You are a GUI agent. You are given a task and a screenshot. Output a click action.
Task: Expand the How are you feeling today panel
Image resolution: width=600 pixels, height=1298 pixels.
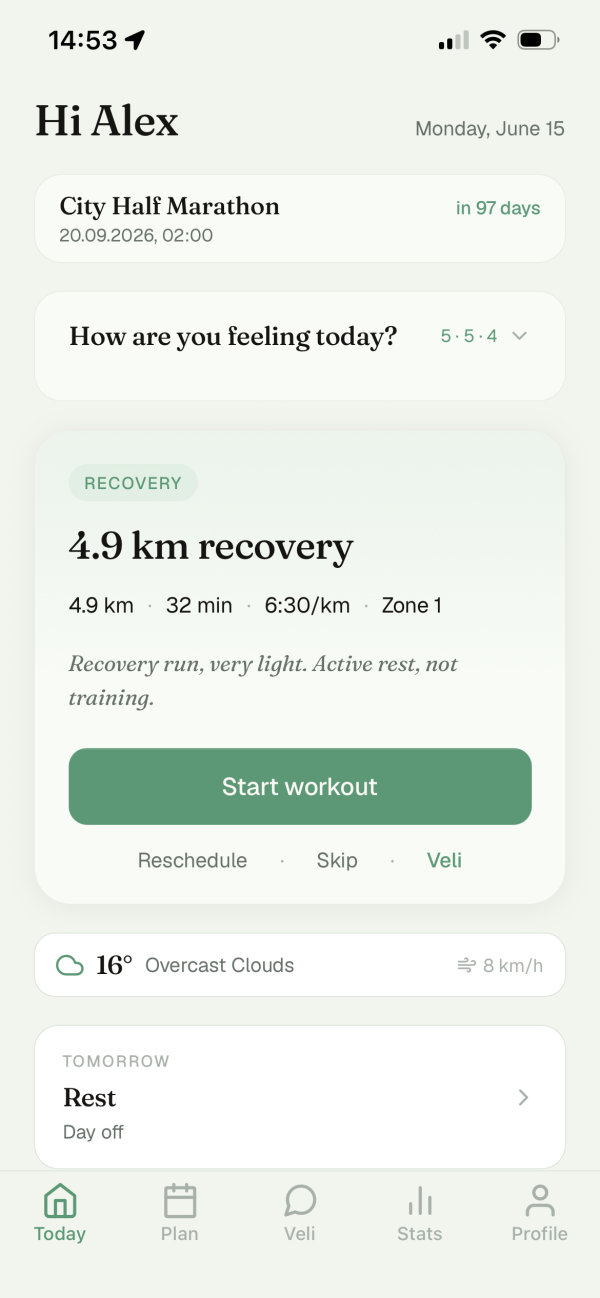pyautogui.click(x=300, y=346)
